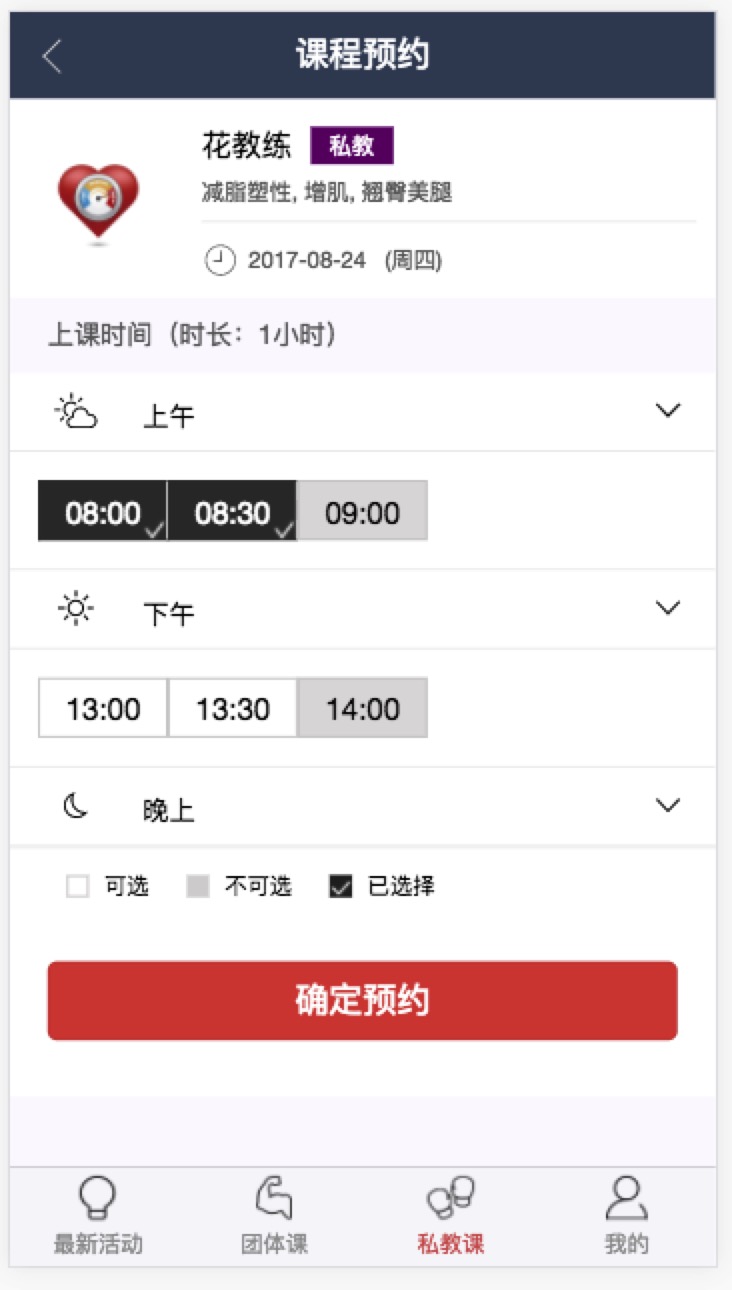Collapse the 下午 afternoon section
732x1290 pixels.
point(667,608)
